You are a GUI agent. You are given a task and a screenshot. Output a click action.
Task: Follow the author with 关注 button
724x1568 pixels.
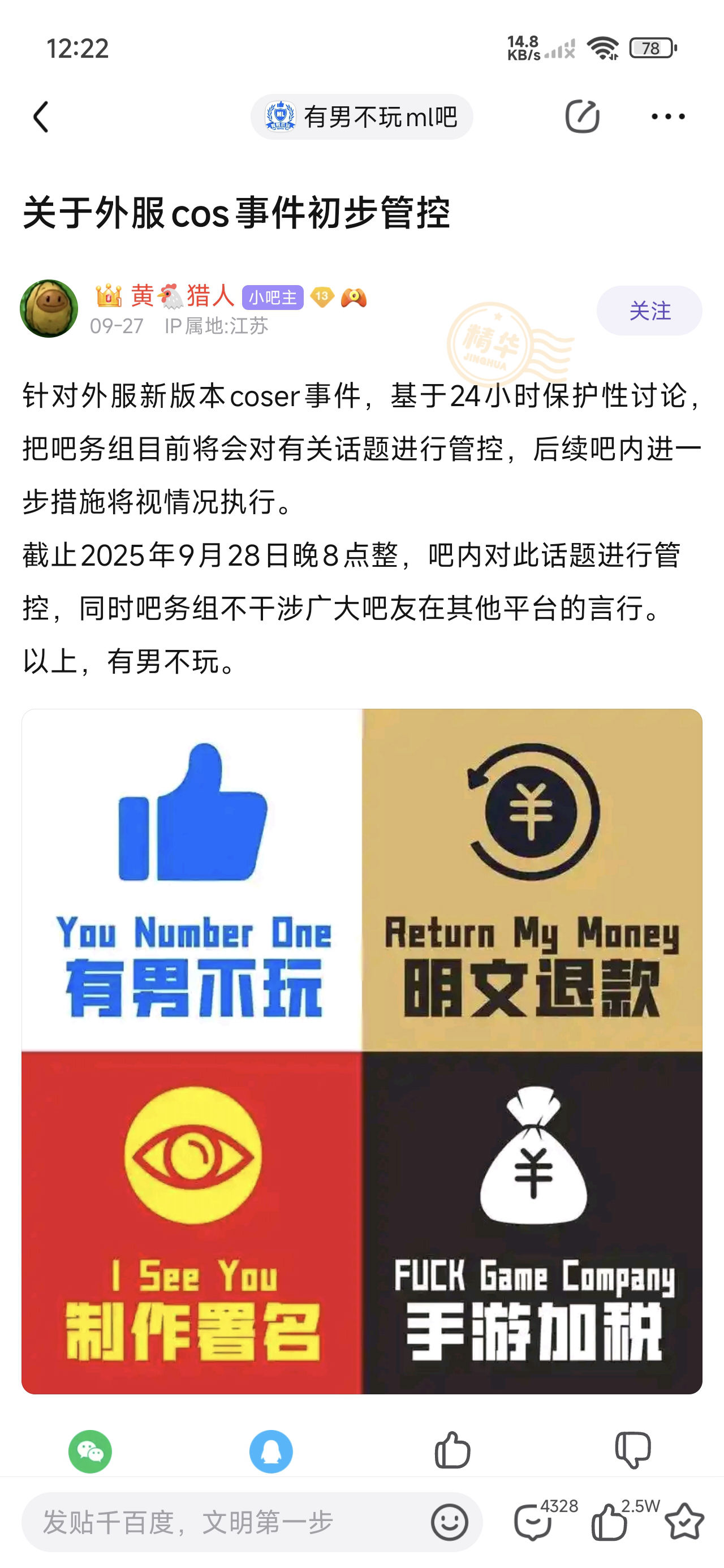(x=649, y=311)
